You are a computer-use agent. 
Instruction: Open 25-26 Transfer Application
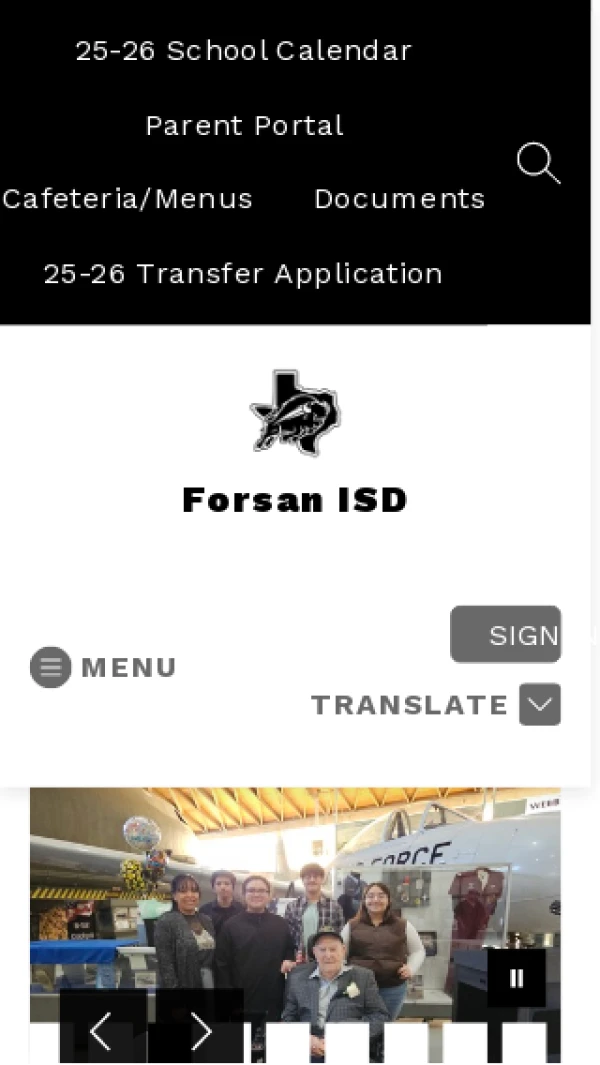point(242,274)
